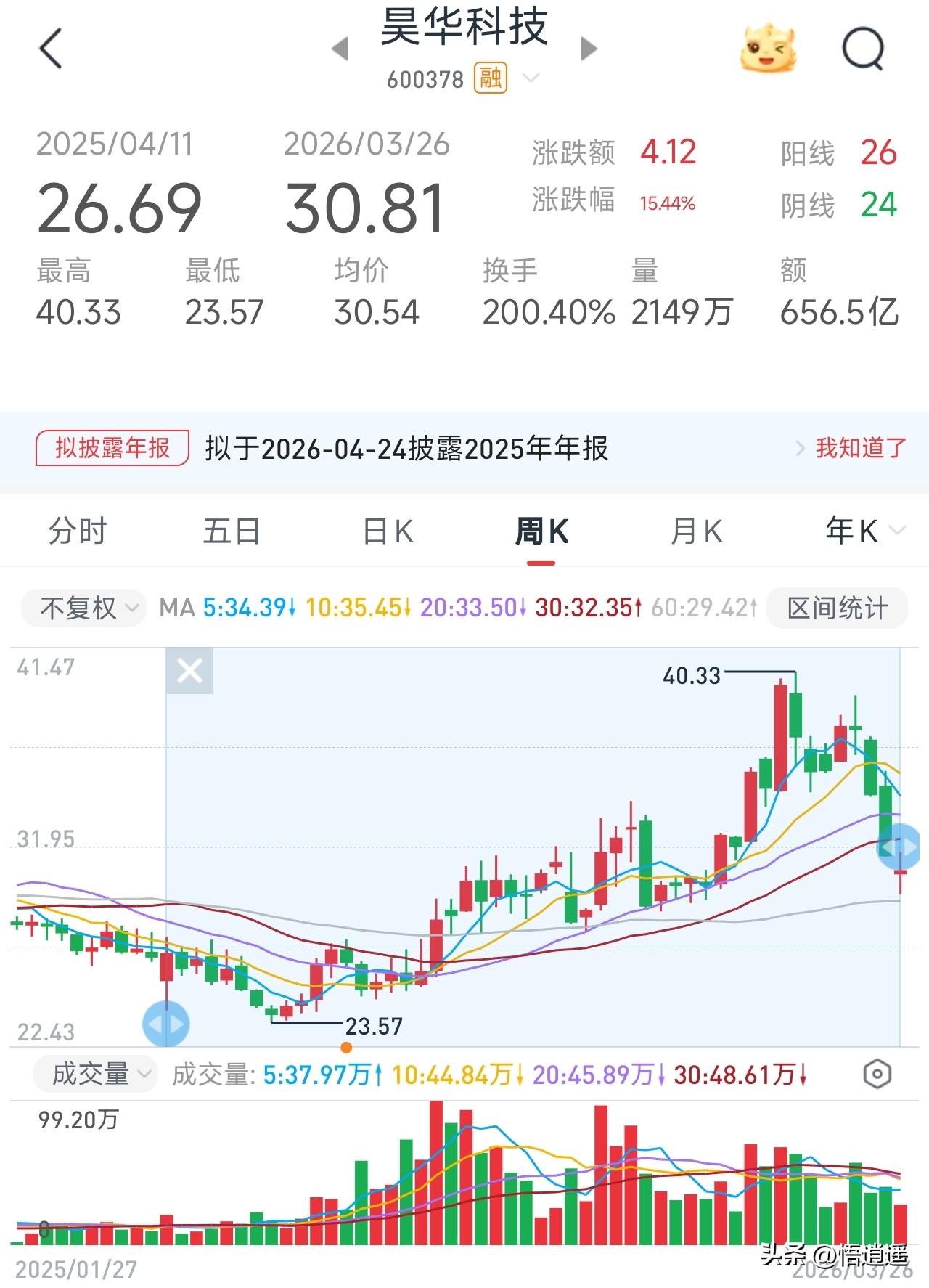Switch to the 日K tab
929x1288 pixels.
(387, 531)
